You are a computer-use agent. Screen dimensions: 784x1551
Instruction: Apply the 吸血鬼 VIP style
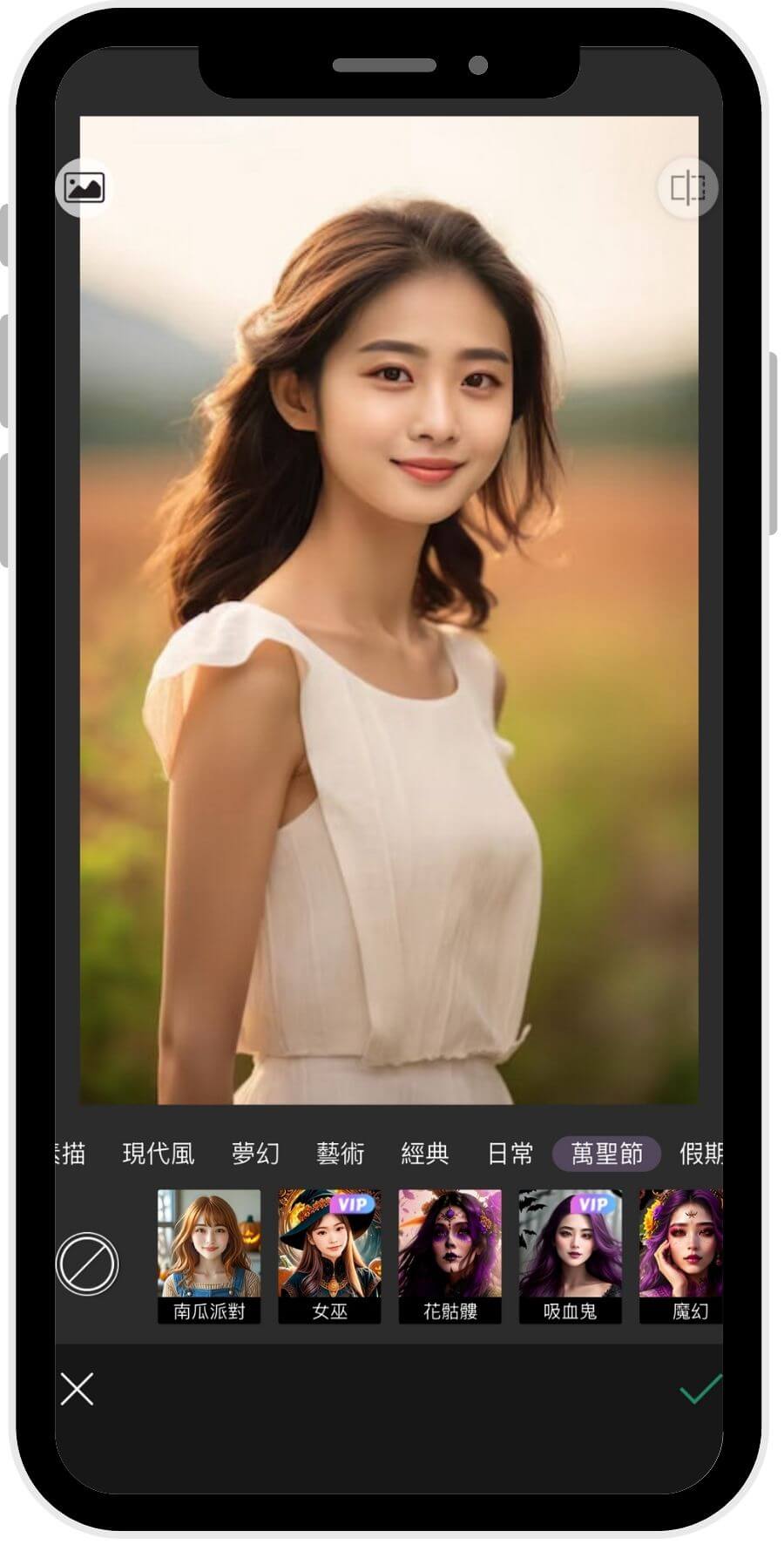(x=570, y=1256)
